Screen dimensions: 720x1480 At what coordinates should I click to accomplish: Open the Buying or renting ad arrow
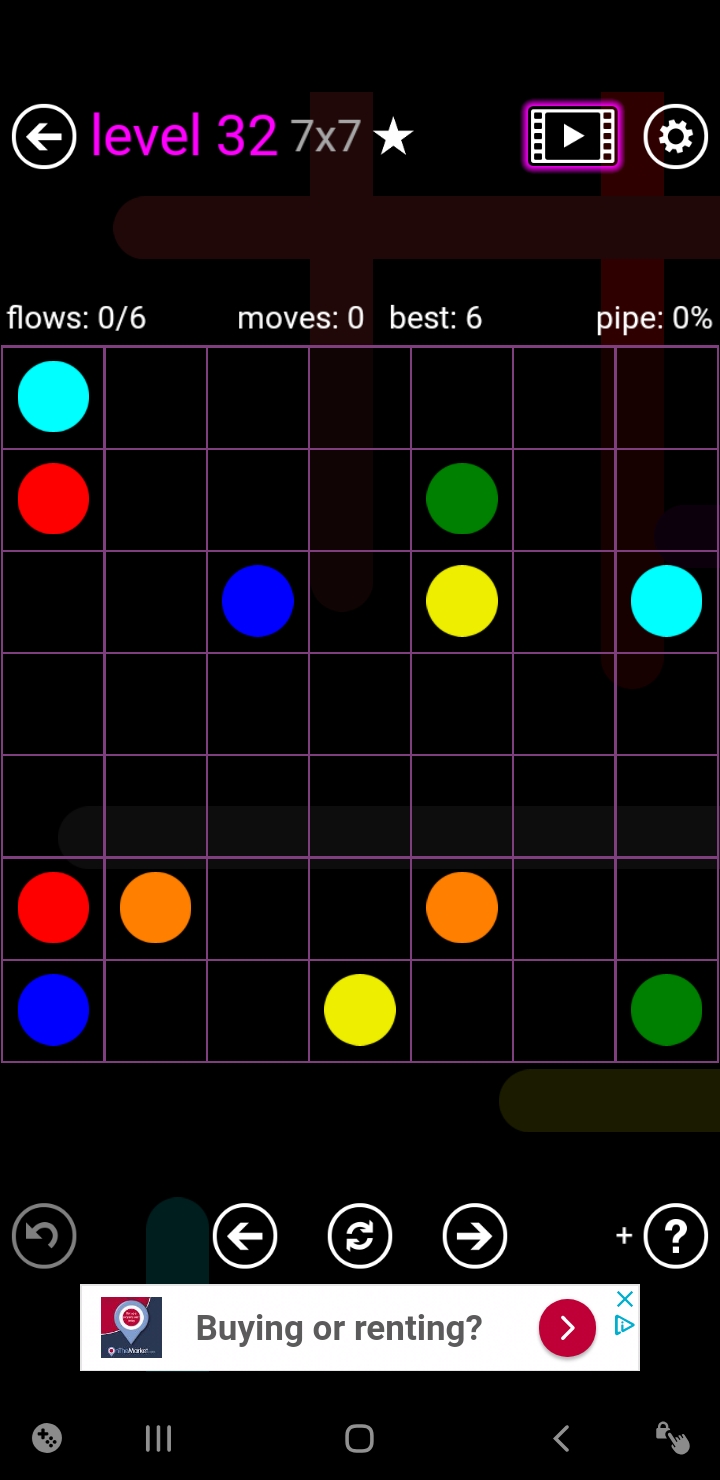[567, 1328]
